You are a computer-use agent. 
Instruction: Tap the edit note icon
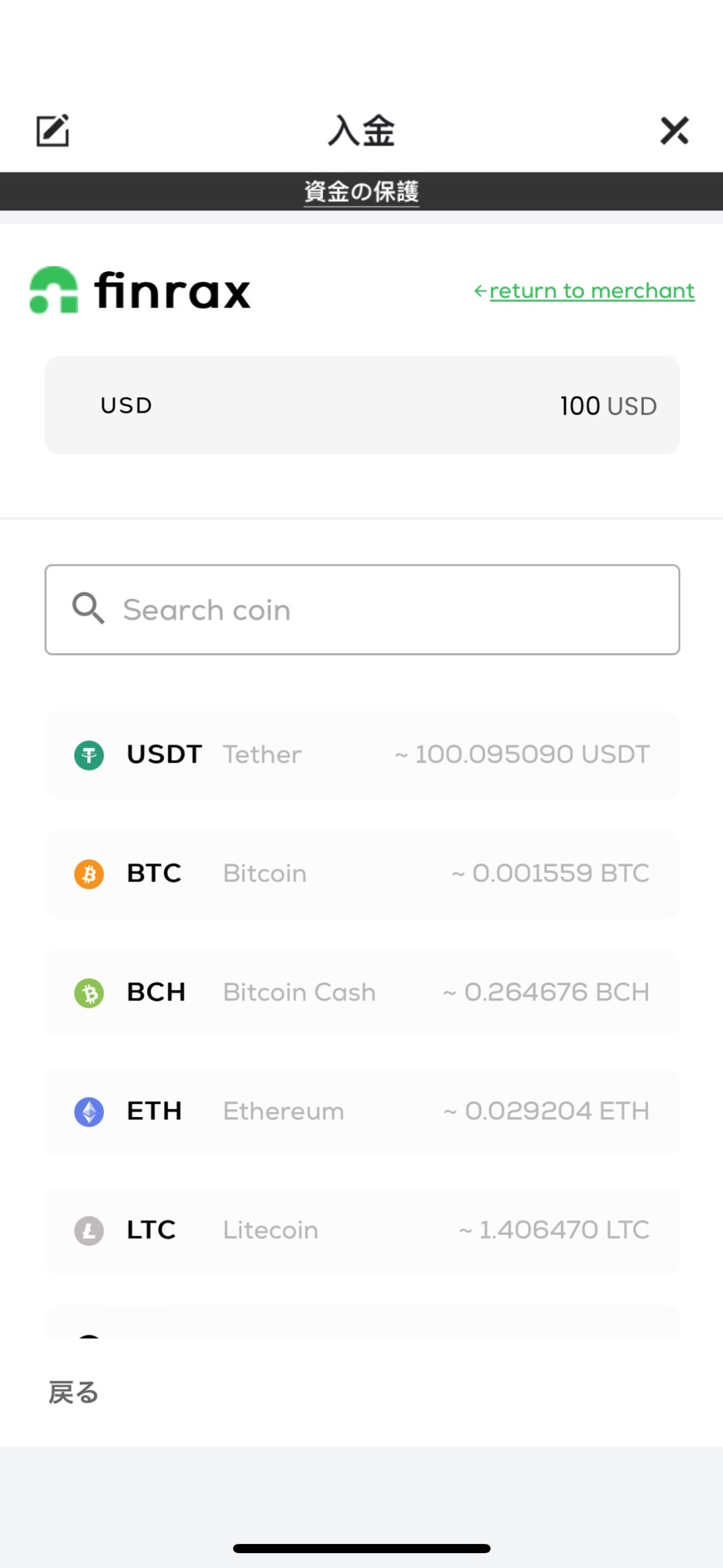click(52, 131)
